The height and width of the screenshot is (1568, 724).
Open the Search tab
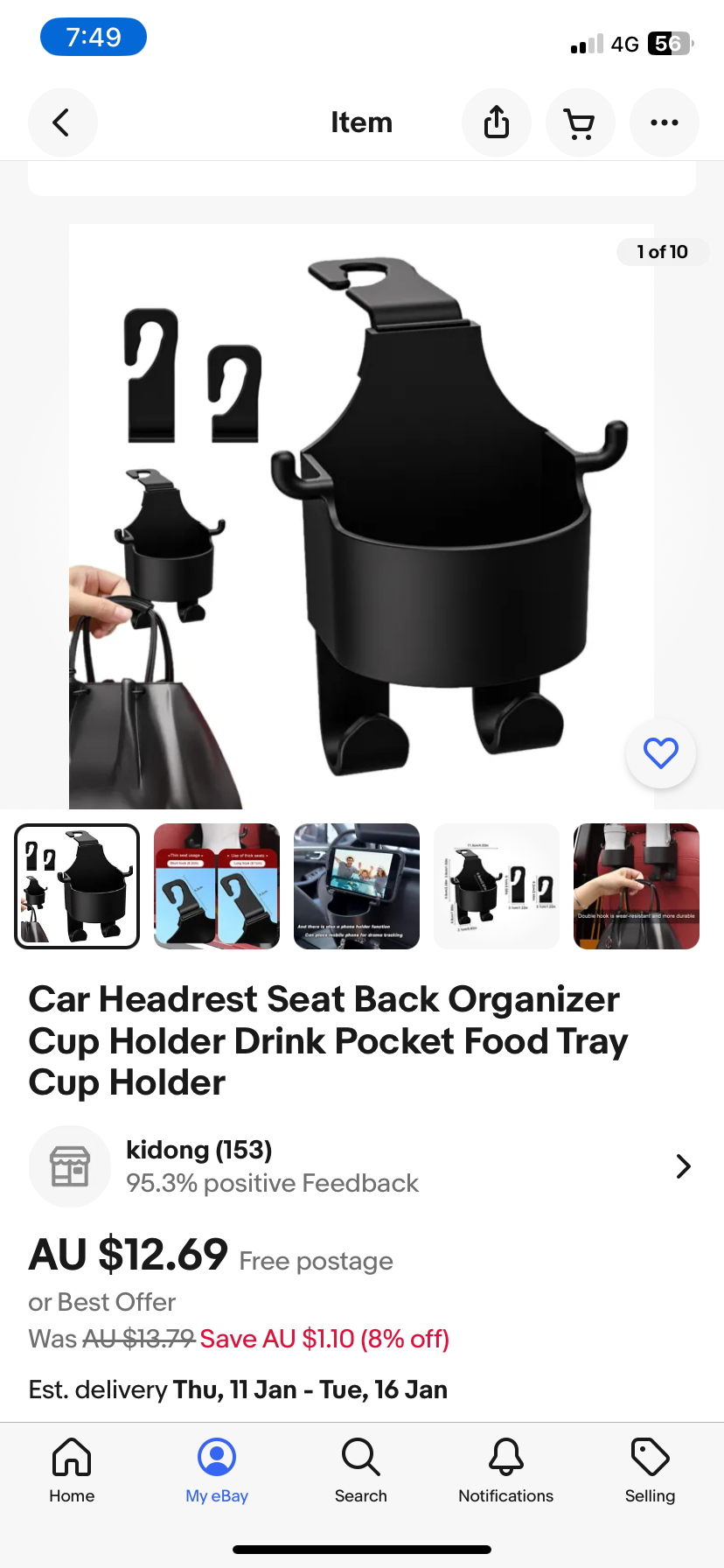point(361,1471)
